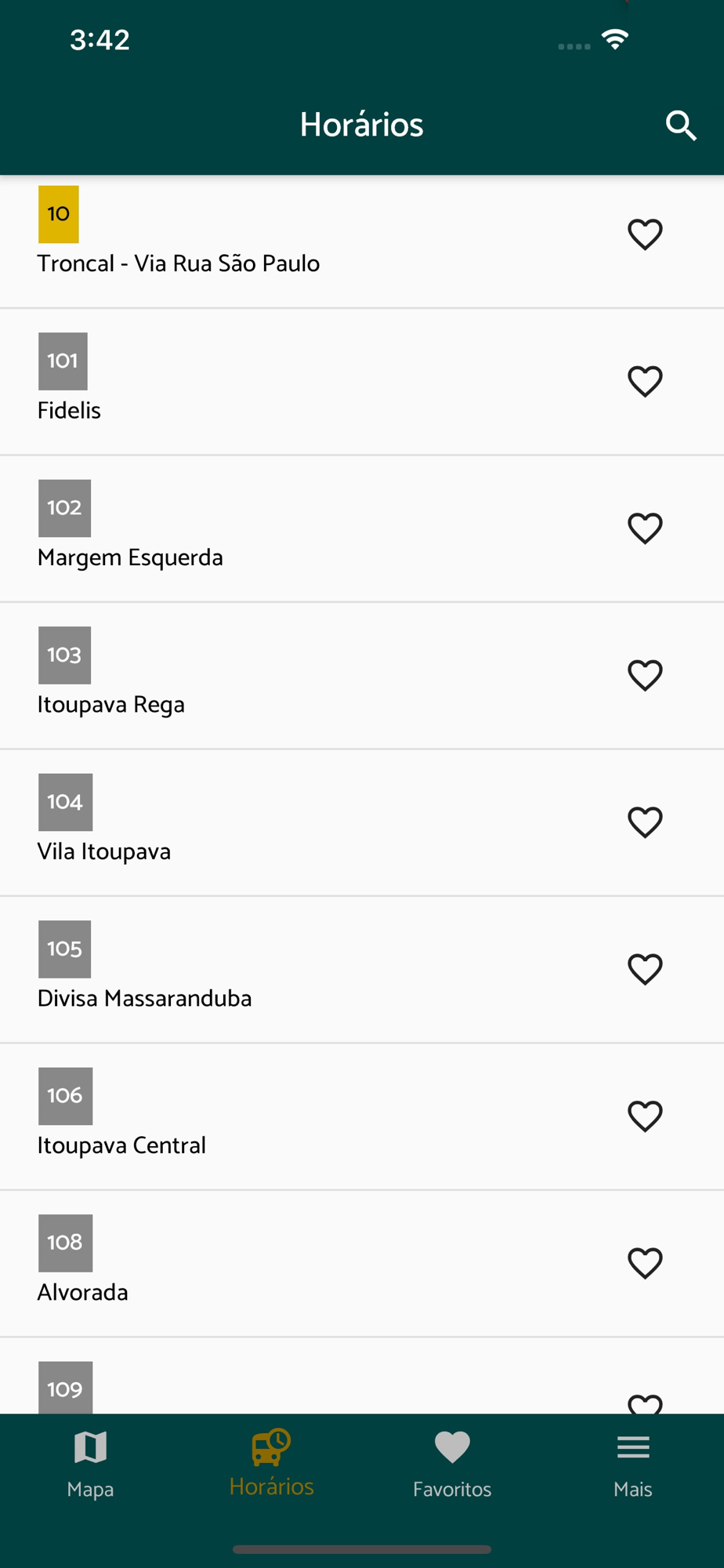Favorite the Itoupava Central line

pos(645,1116)
